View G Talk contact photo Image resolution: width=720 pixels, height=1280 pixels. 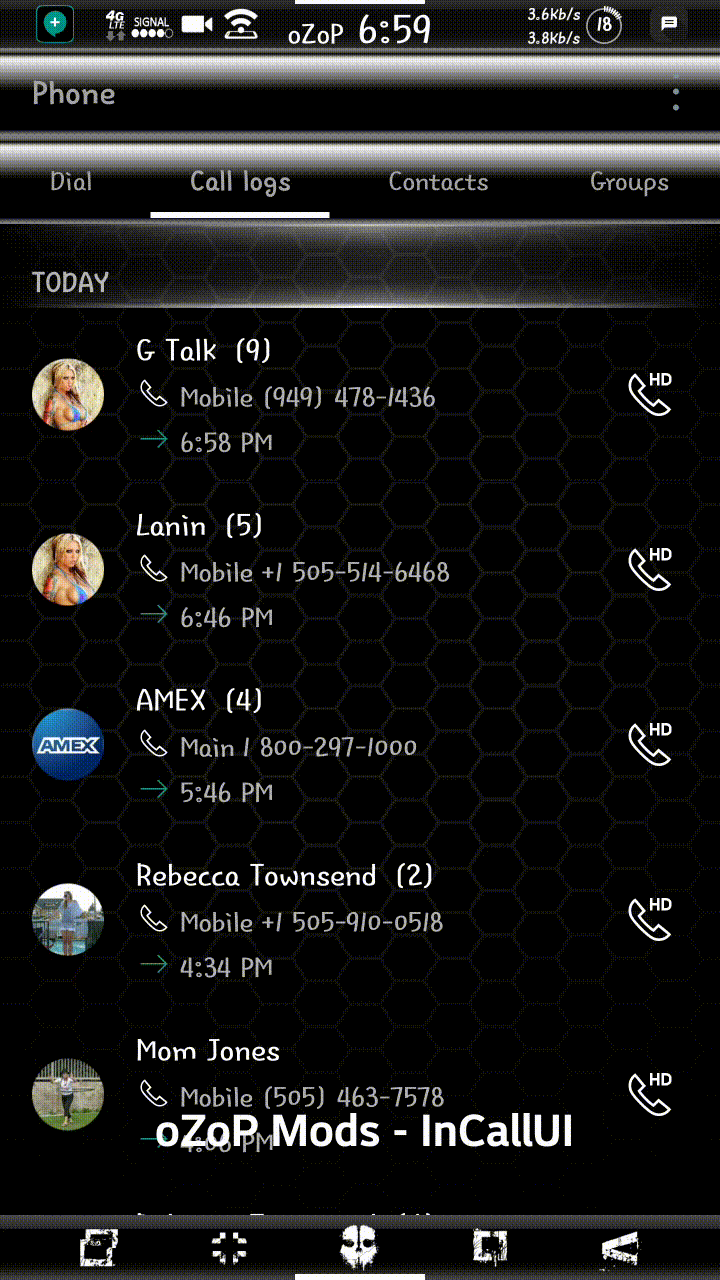click(68, 394)
